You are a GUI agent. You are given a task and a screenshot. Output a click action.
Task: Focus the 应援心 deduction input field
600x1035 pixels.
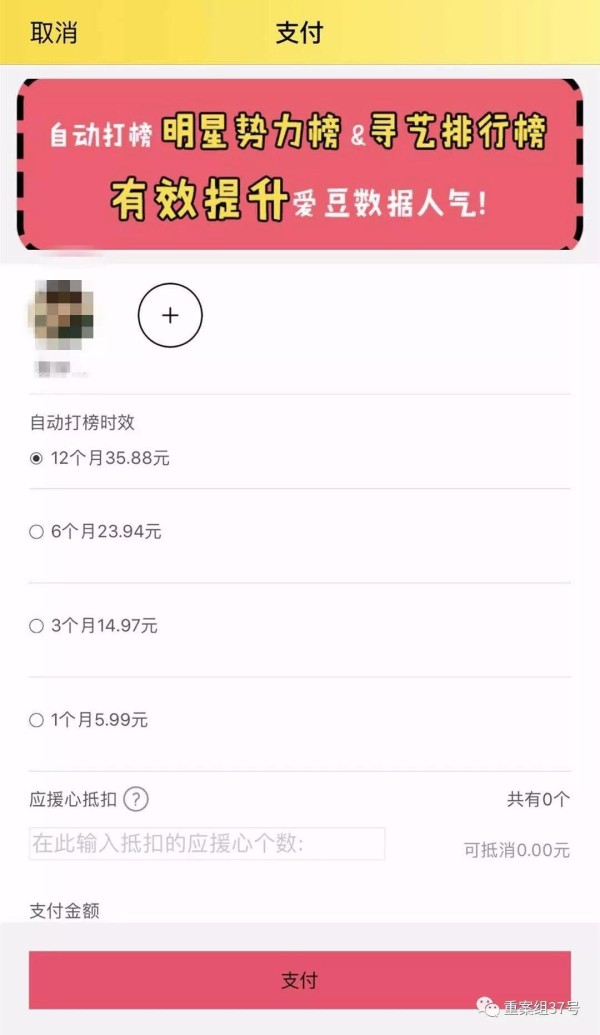(x=207, y=844)
